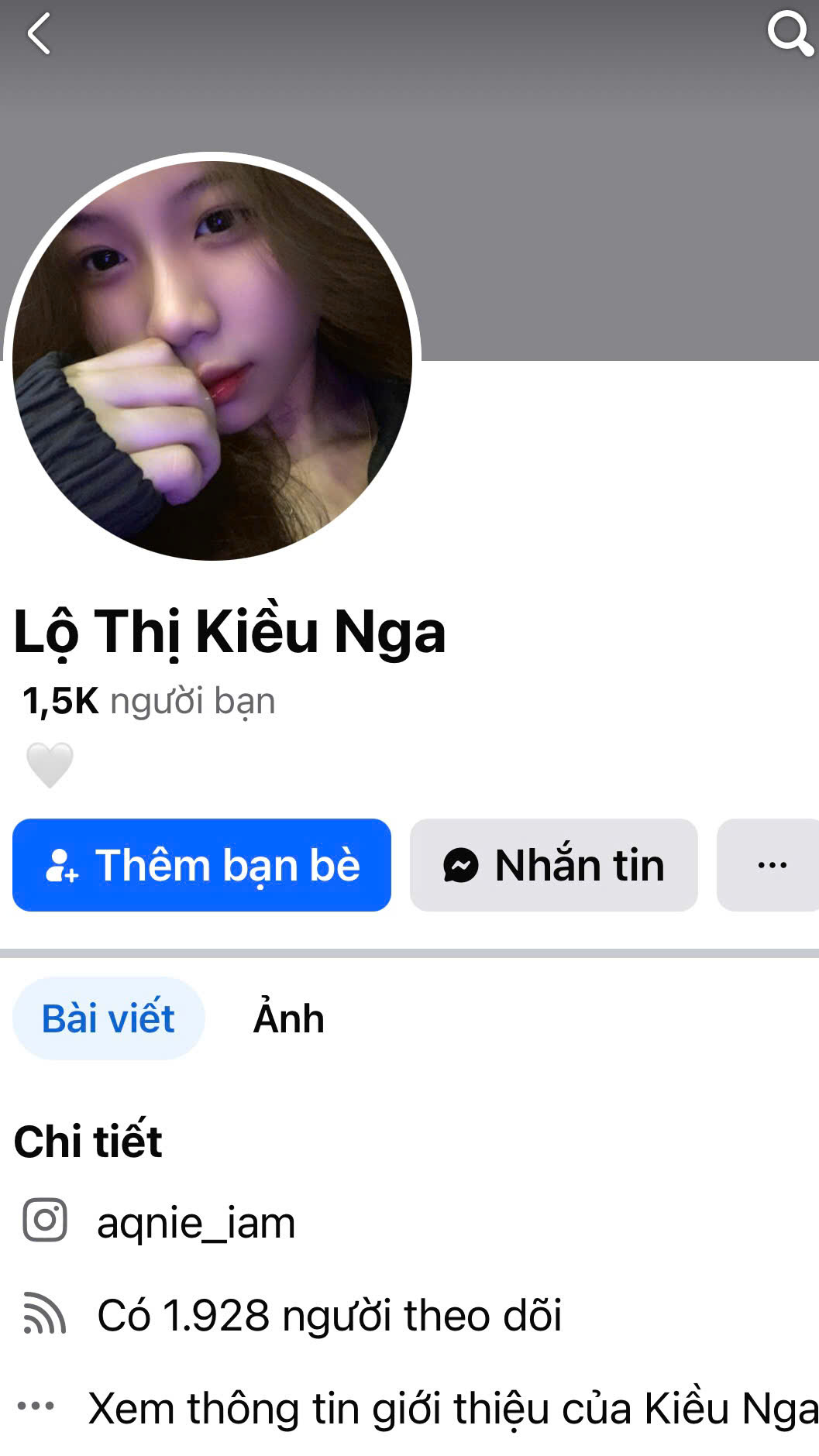Open Instagram link aqnie_iam
Screen dimensions: 819x1456
pos(195,1223)
